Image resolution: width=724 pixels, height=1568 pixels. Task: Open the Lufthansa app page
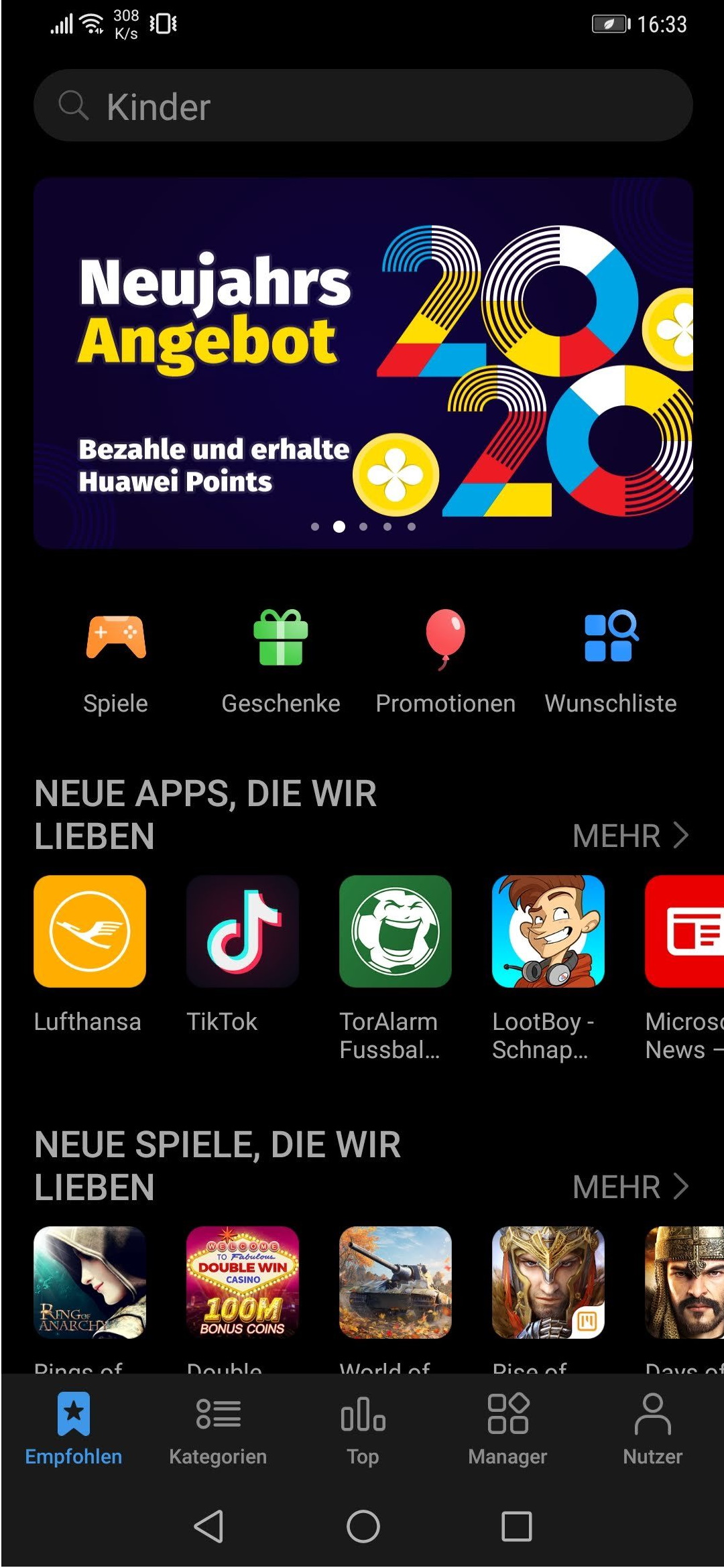coord(90,931)
